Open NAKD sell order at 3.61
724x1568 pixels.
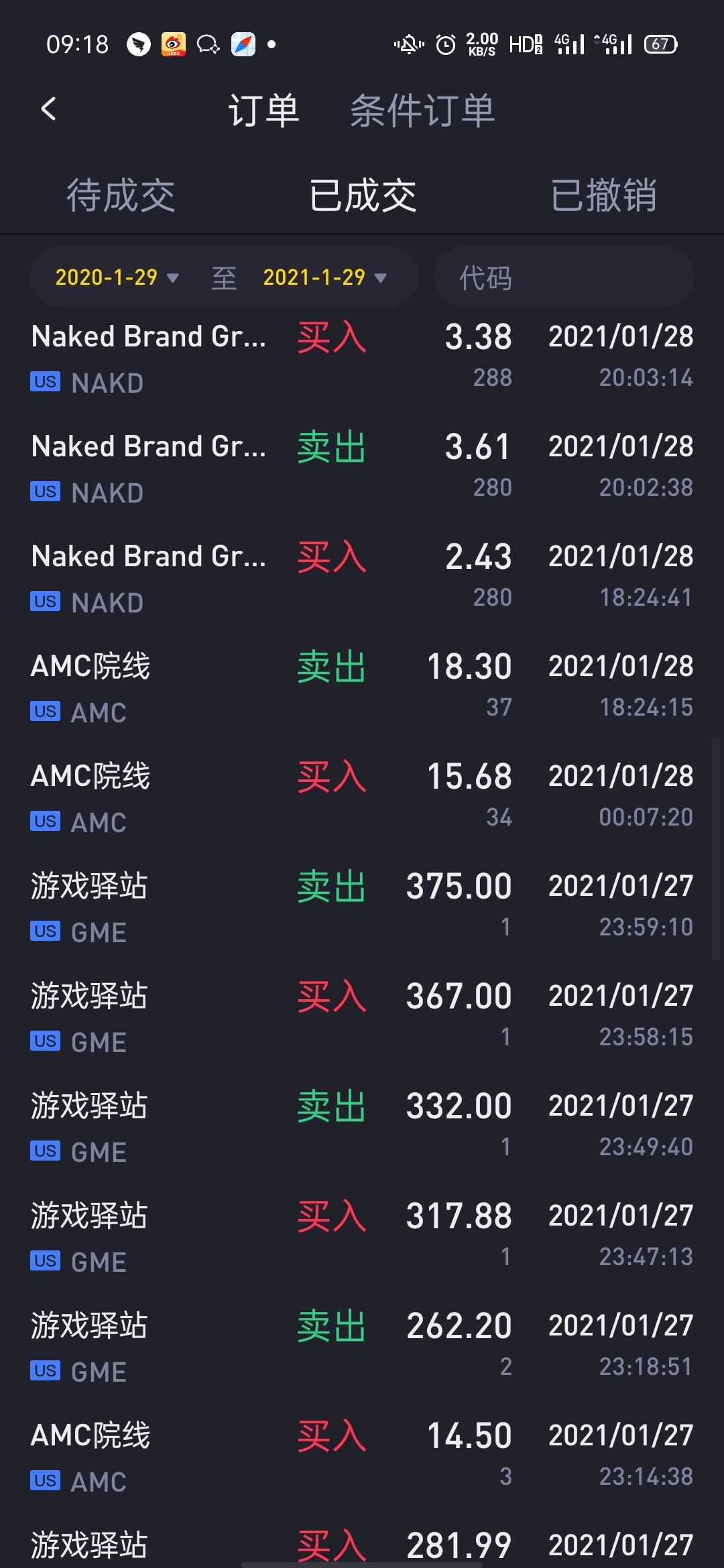pos(362,466)
